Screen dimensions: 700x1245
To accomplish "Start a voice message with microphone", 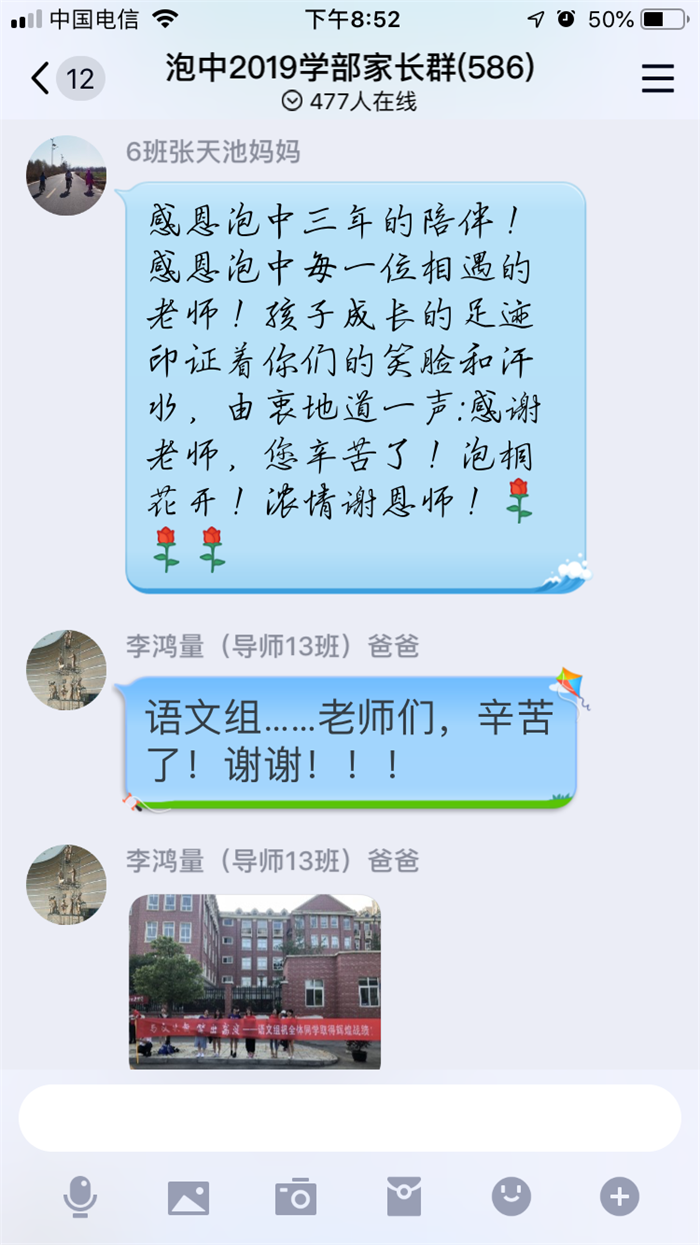I will coord(80,1196).
